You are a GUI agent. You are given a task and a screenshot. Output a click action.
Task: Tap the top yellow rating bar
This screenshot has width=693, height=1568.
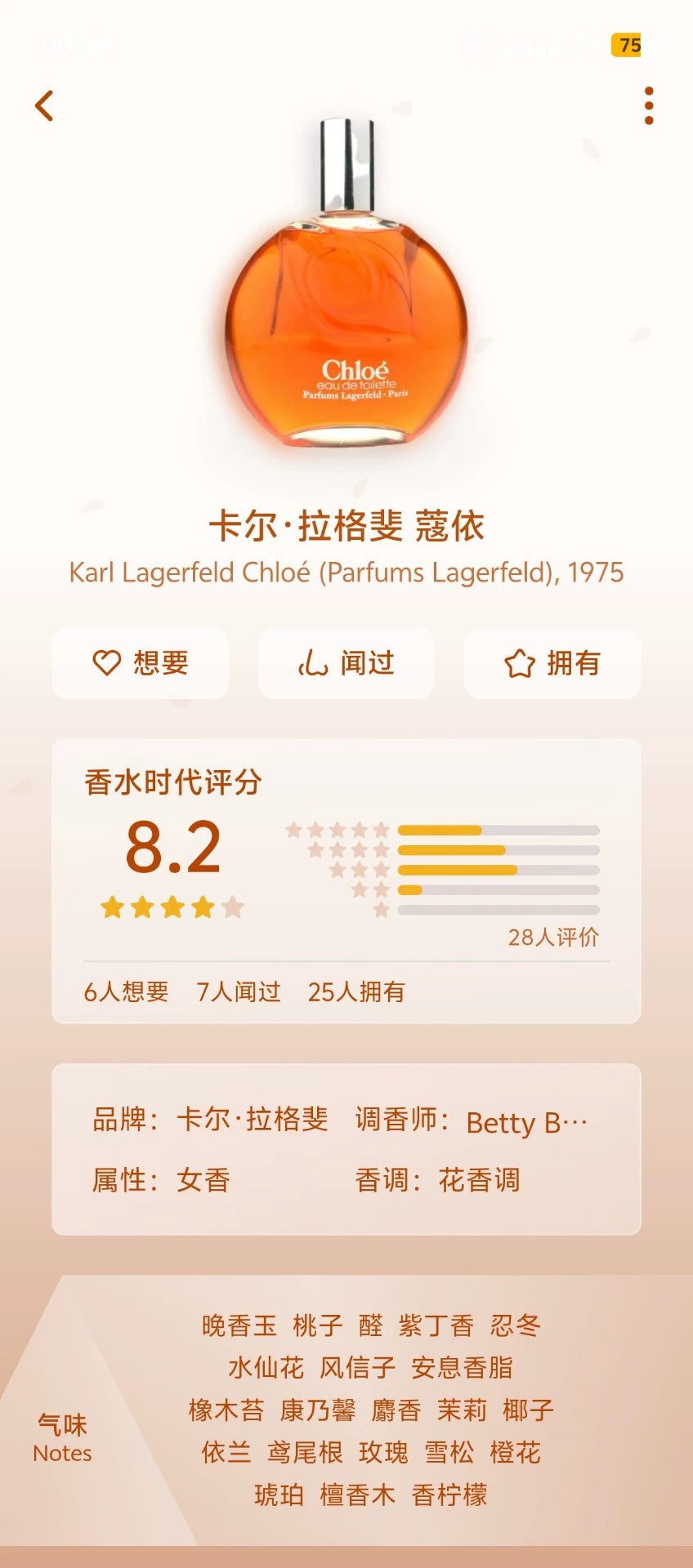(439, 830)
